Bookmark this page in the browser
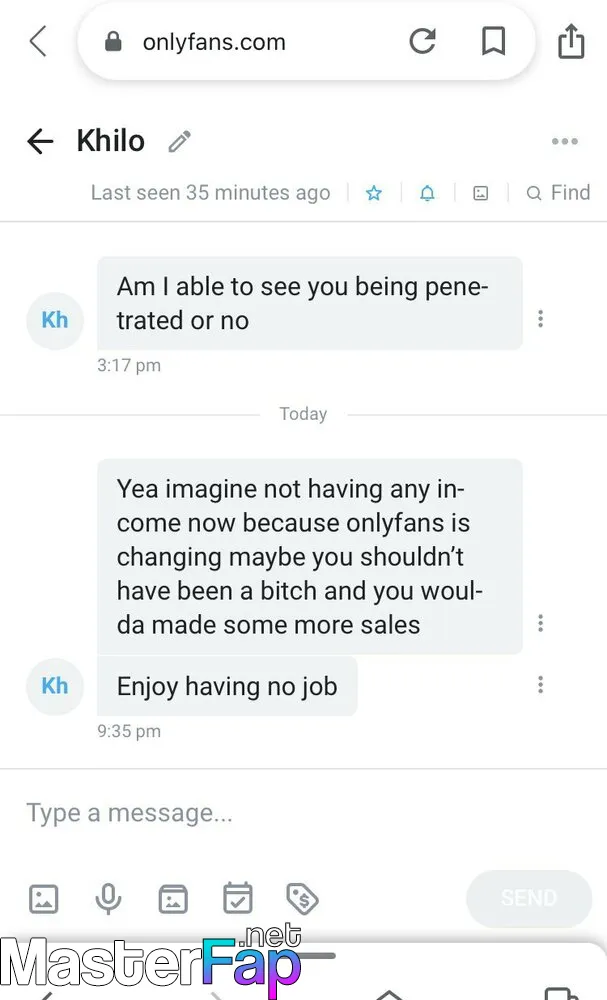 coord(494,41)
